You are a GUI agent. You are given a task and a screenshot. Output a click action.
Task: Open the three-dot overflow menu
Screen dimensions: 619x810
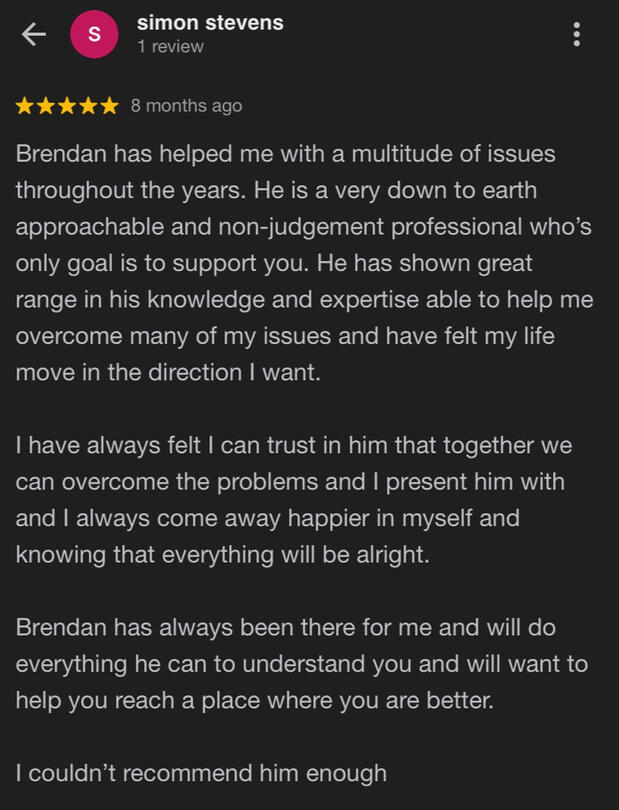(x=576, y=34)
